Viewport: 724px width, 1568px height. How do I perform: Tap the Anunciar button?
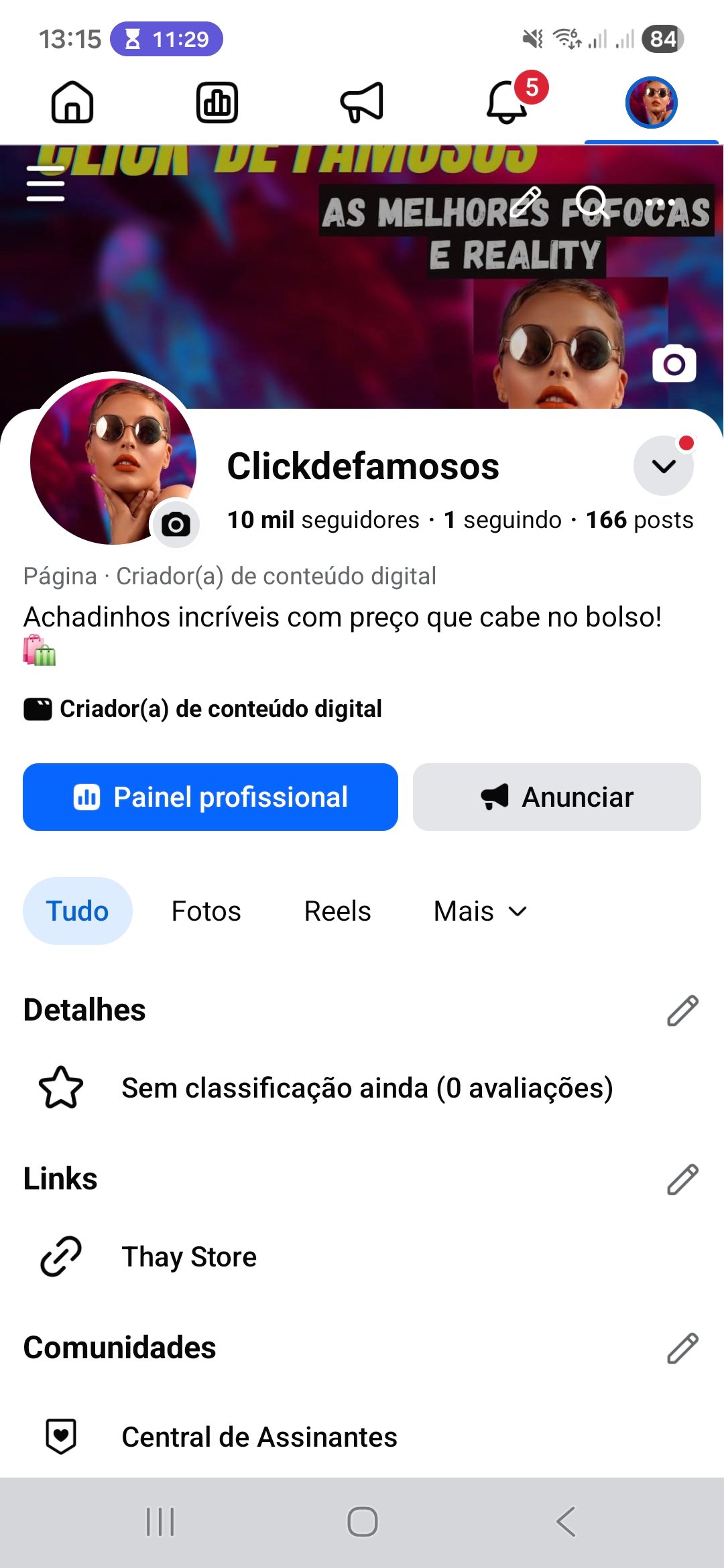tap(556, 797)
